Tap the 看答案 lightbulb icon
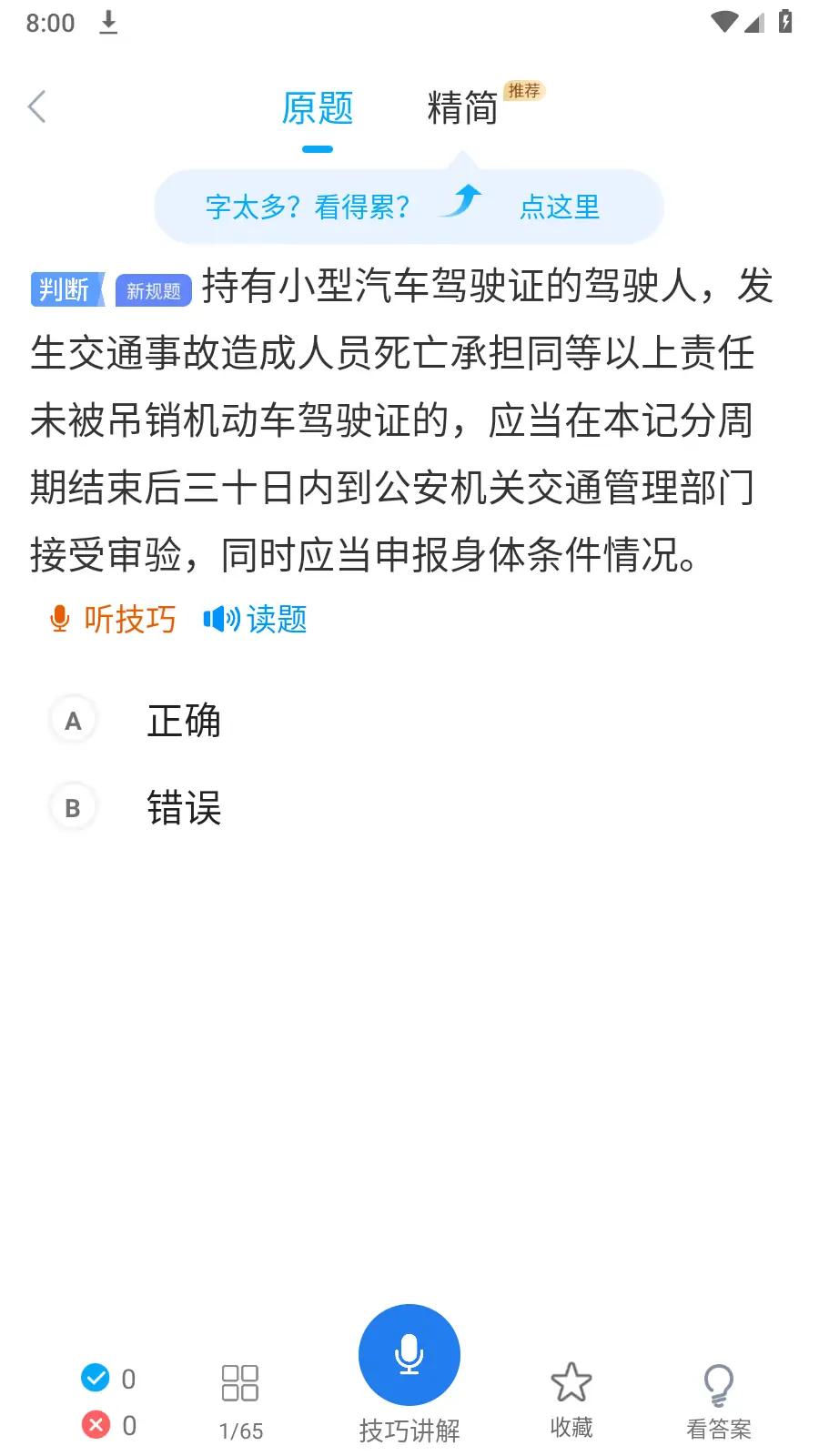The width and height of the screenshot is (819, 1456). coord(719,1381)
